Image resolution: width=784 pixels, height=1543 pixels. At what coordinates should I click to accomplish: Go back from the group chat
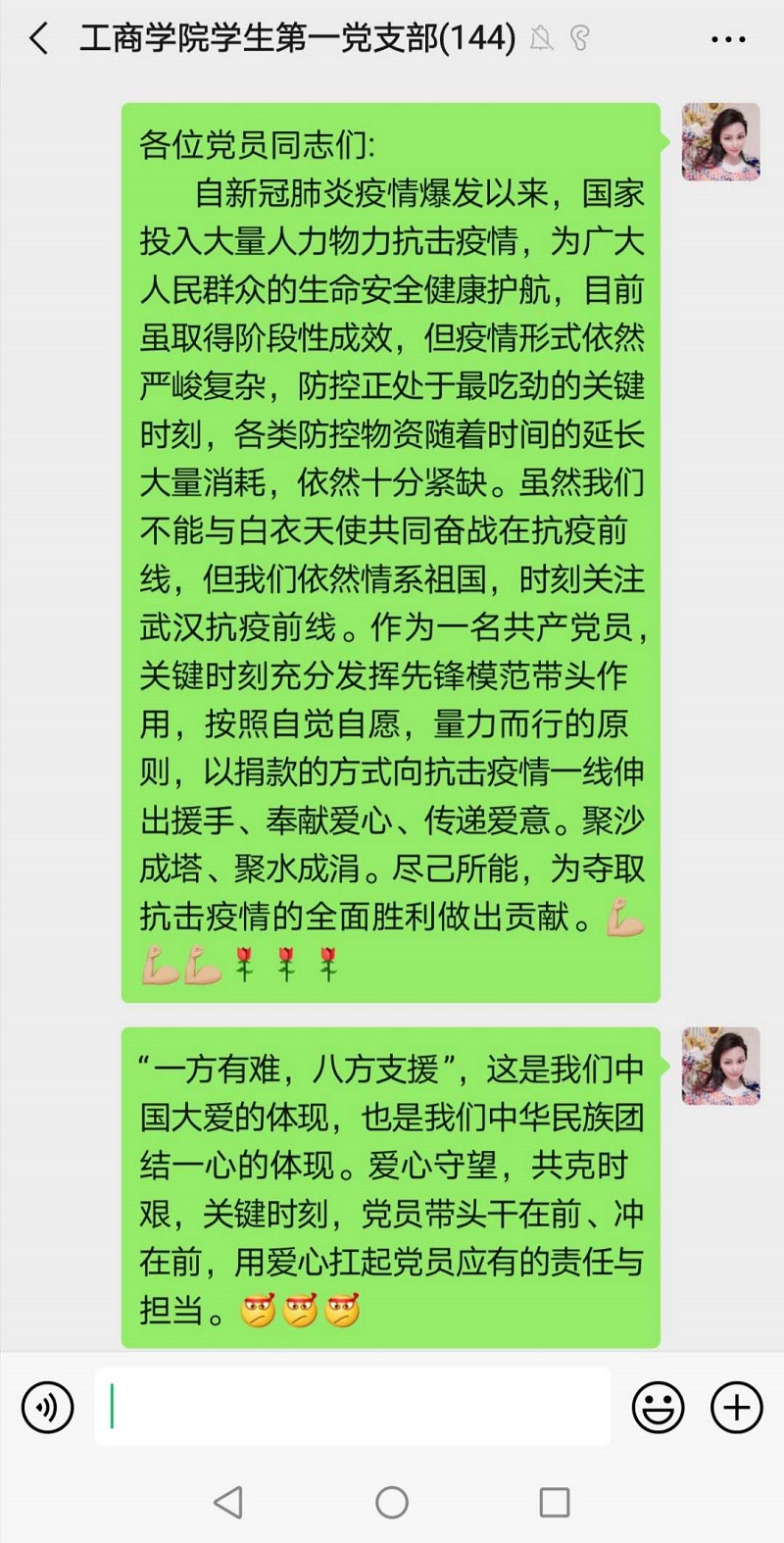pos(38,39)
